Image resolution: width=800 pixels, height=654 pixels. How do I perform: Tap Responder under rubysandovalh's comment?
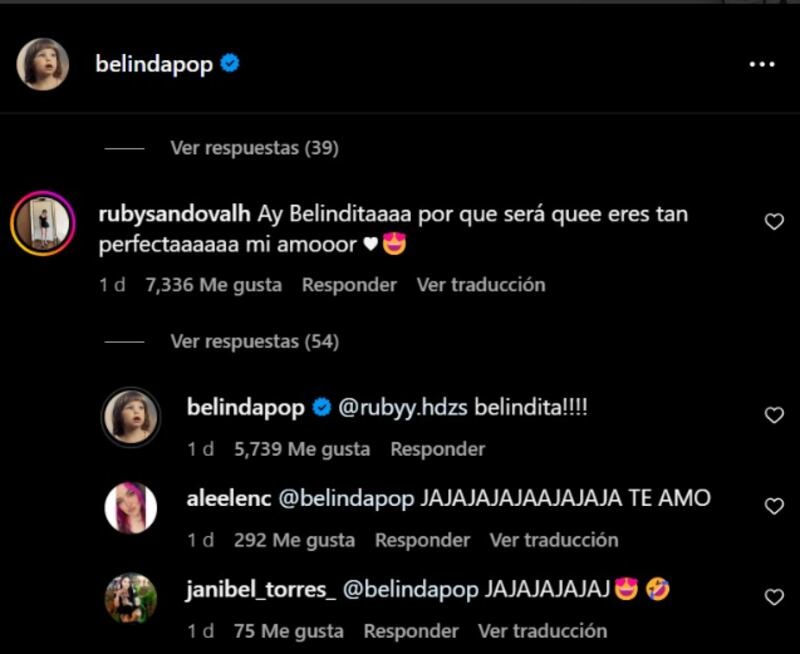click(x=349, y=285)
